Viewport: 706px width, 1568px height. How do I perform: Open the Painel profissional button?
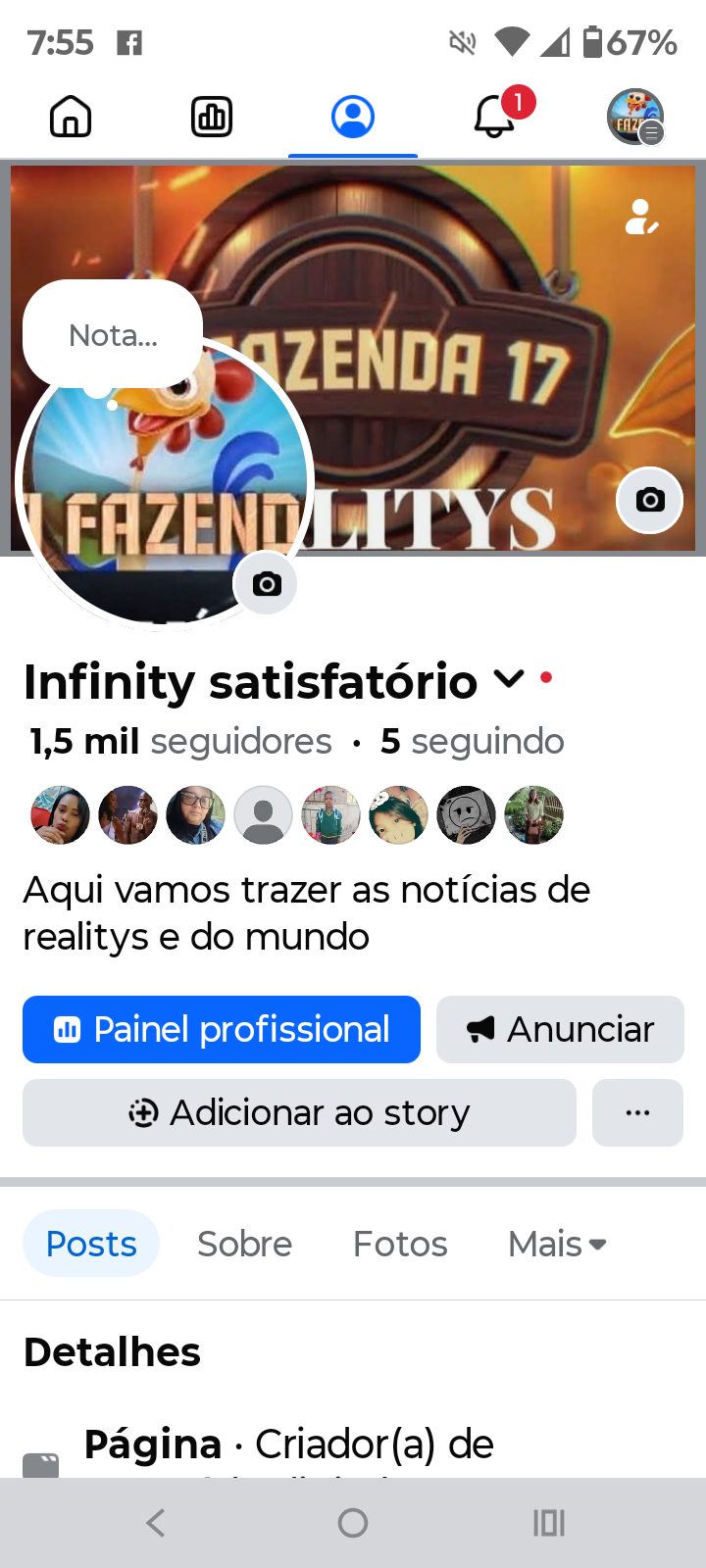pyautogui.click(x=222, y=1030)
